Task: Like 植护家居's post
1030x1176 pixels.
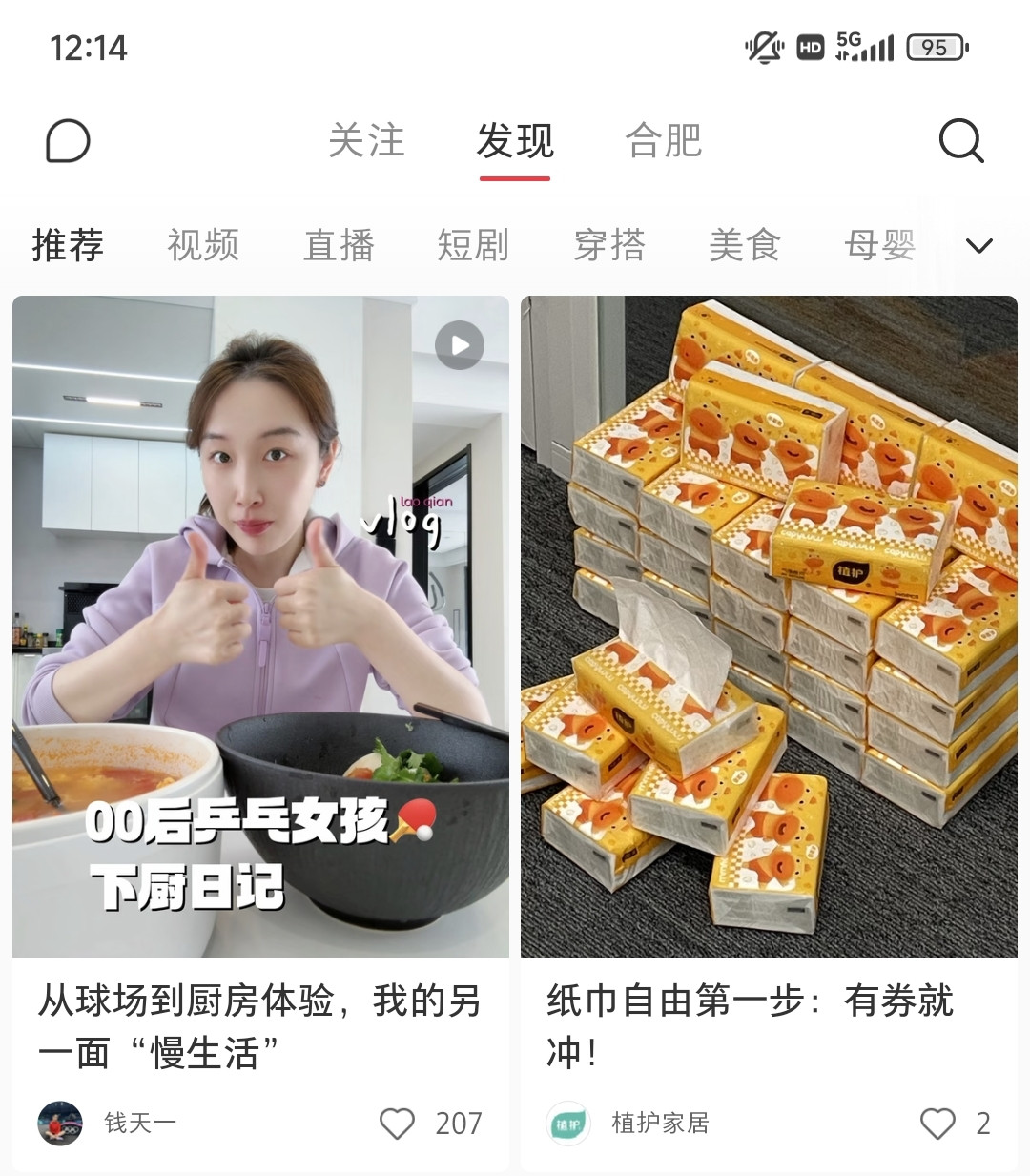Action: [937, 1124]
